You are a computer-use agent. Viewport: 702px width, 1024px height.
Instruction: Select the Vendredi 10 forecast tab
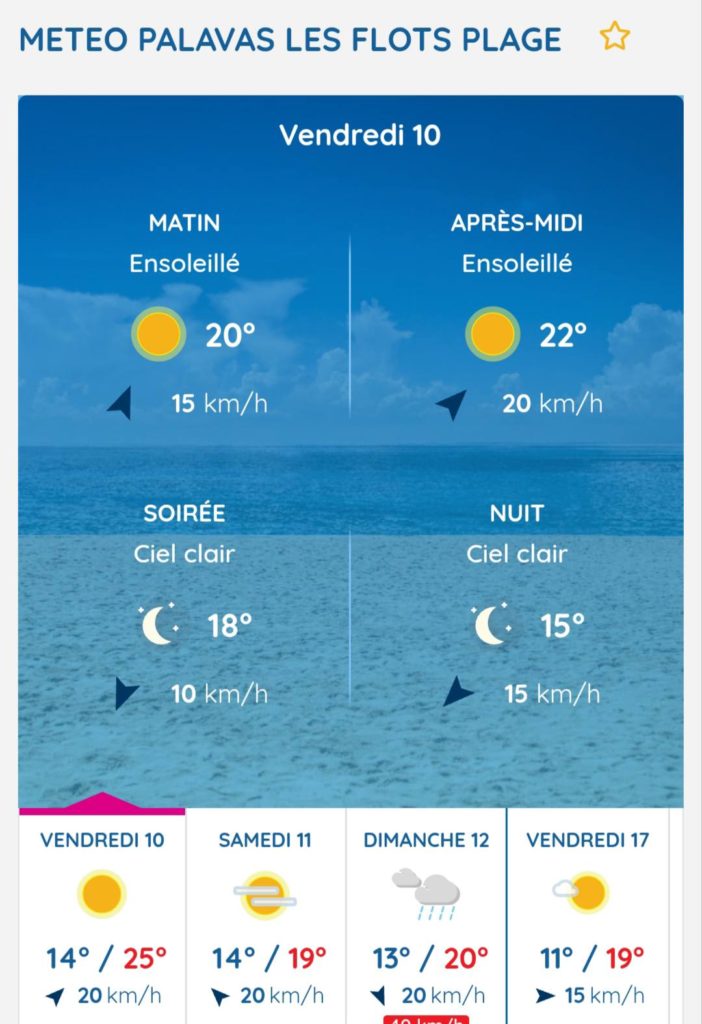102,915
